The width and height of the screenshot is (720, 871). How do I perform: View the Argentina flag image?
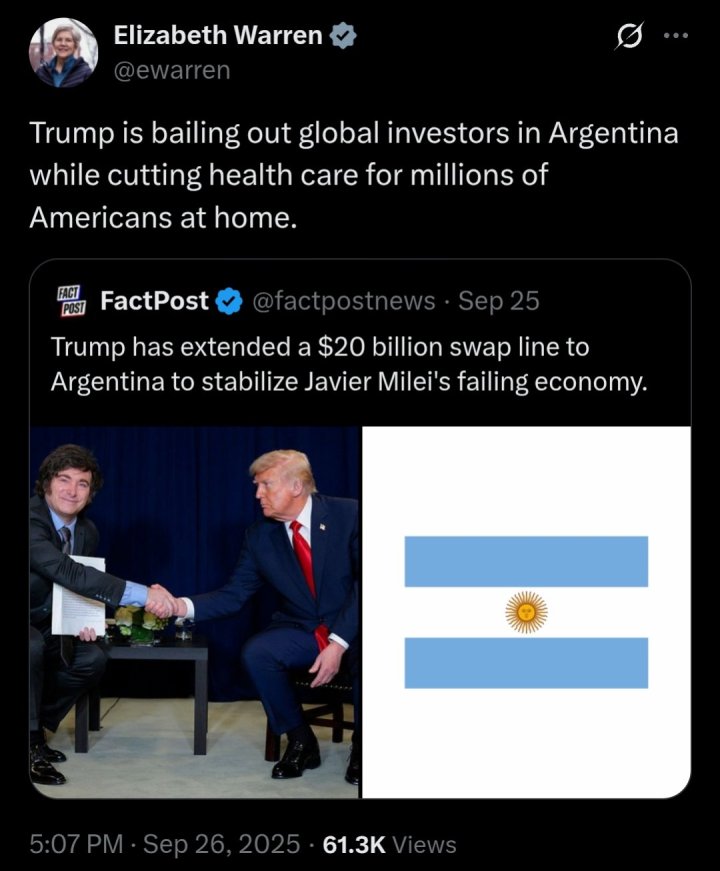[x=526, y=611]
